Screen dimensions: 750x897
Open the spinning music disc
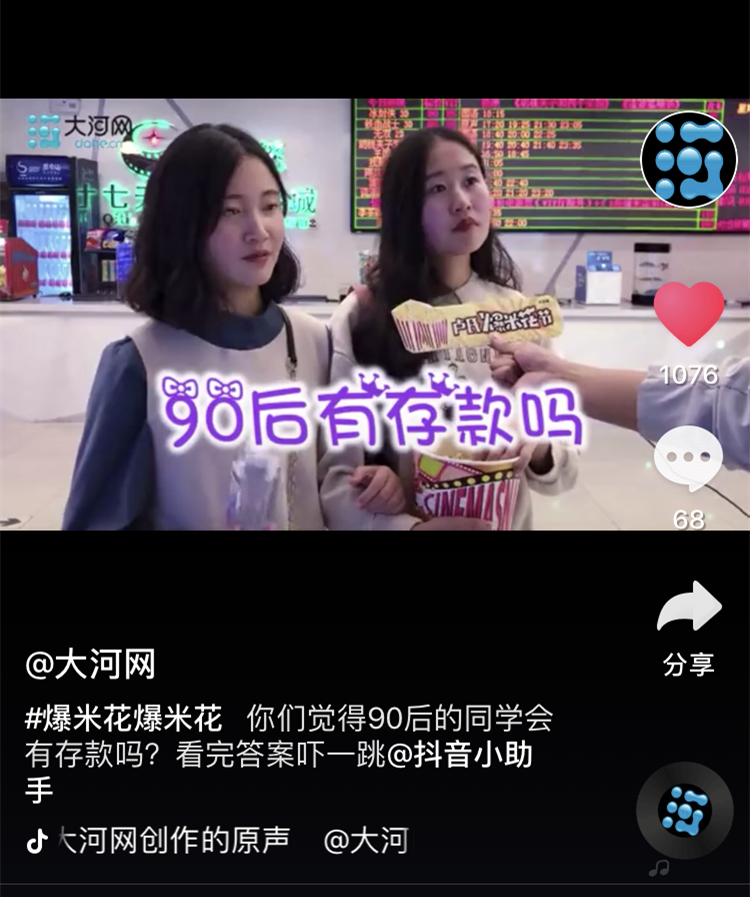point(685,810)
